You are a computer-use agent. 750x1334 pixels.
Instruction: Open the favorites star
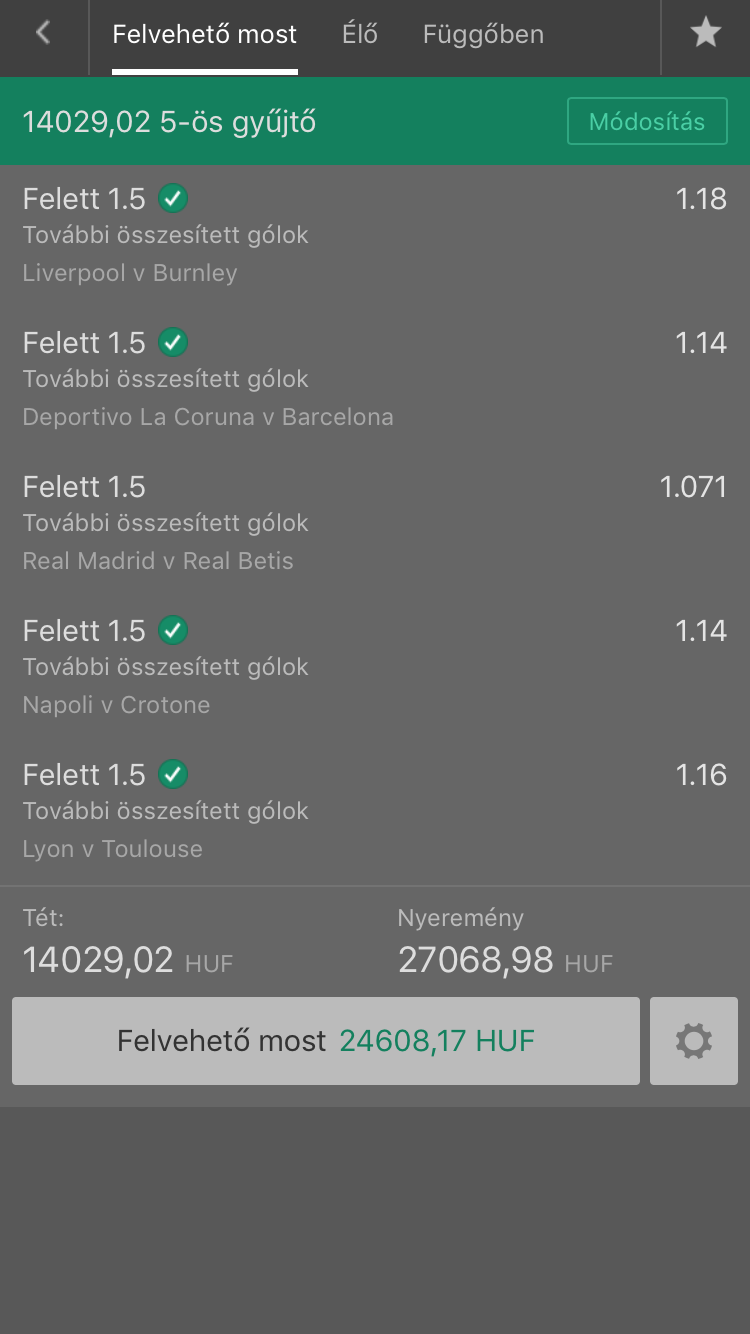click(x=705, y=34)
